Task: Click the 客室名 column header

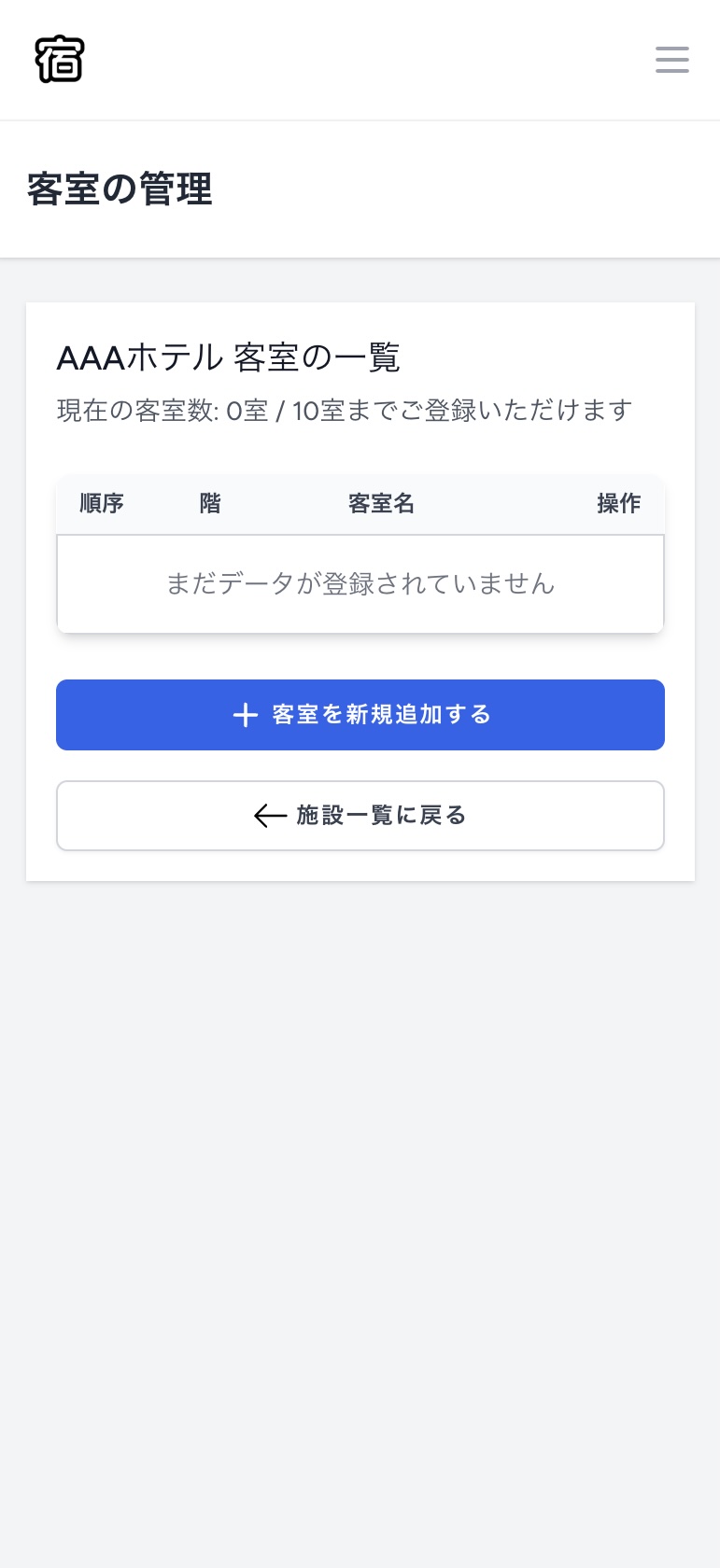Action: (x=381, y=504)
